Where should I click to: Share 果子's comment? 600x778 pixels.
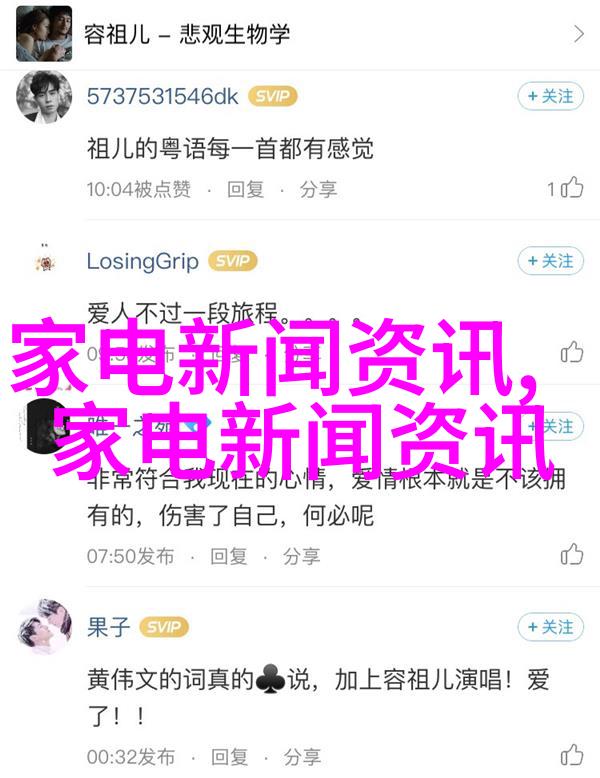[301, 757]
